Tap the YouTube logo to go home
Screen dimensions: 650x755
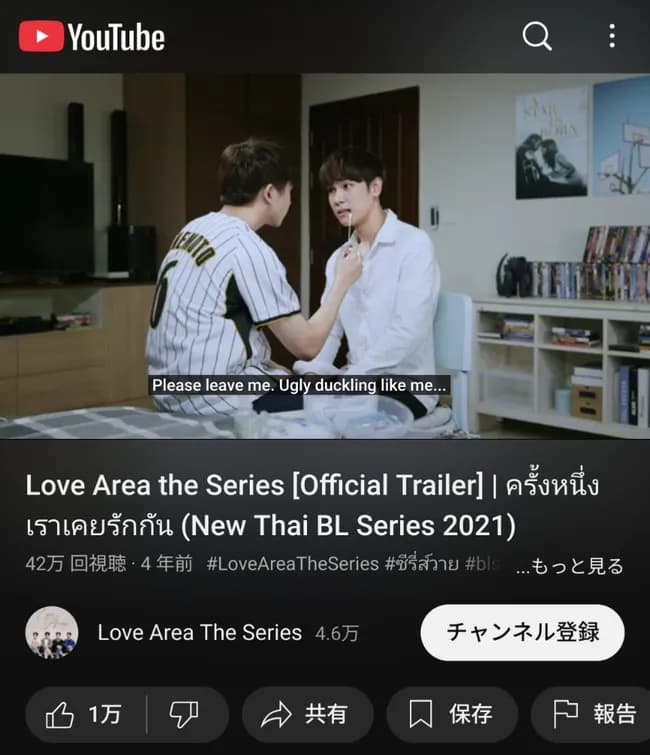[x=92, y=37]
